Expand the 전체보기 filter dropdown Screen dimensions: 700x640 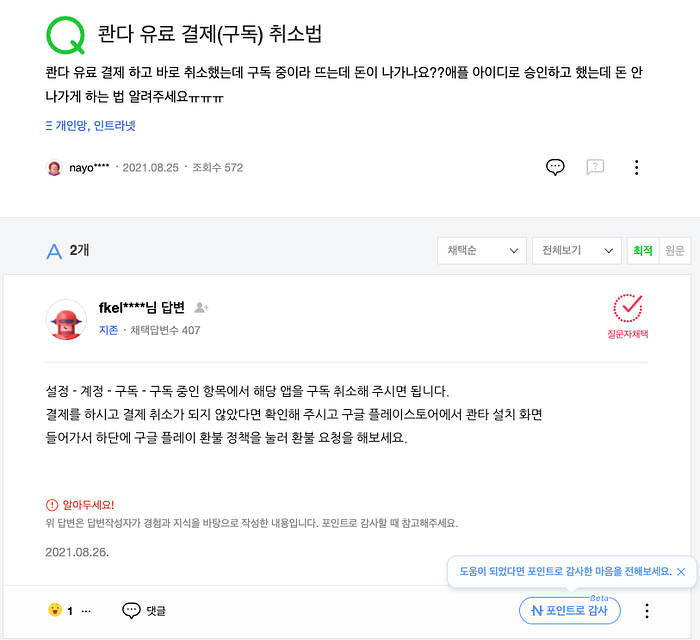[577, 251]
